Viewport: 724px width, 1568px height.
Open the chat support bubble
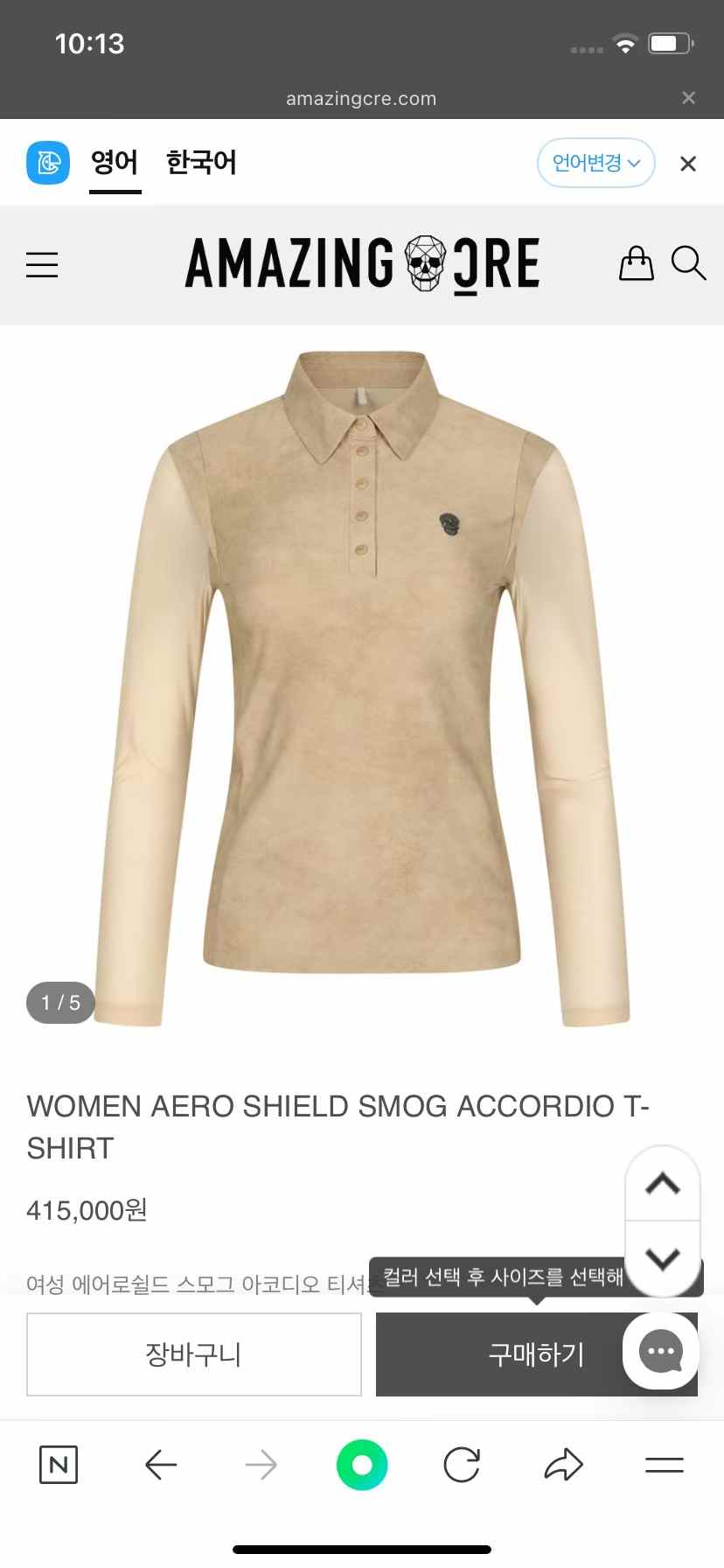(x=661, y=1351)
